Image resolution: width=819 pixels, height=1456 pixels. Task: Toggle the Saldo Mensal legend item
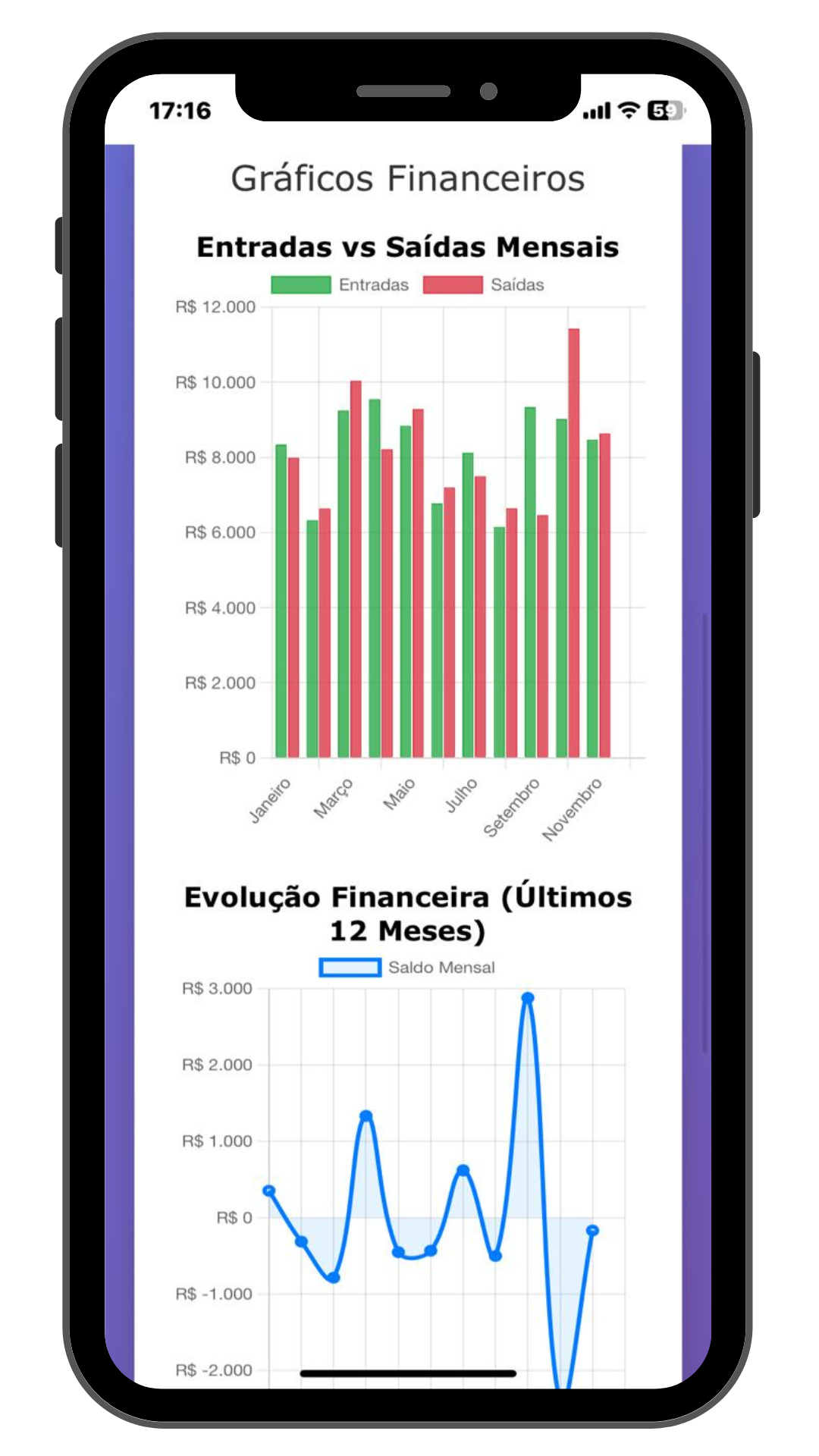407,967
